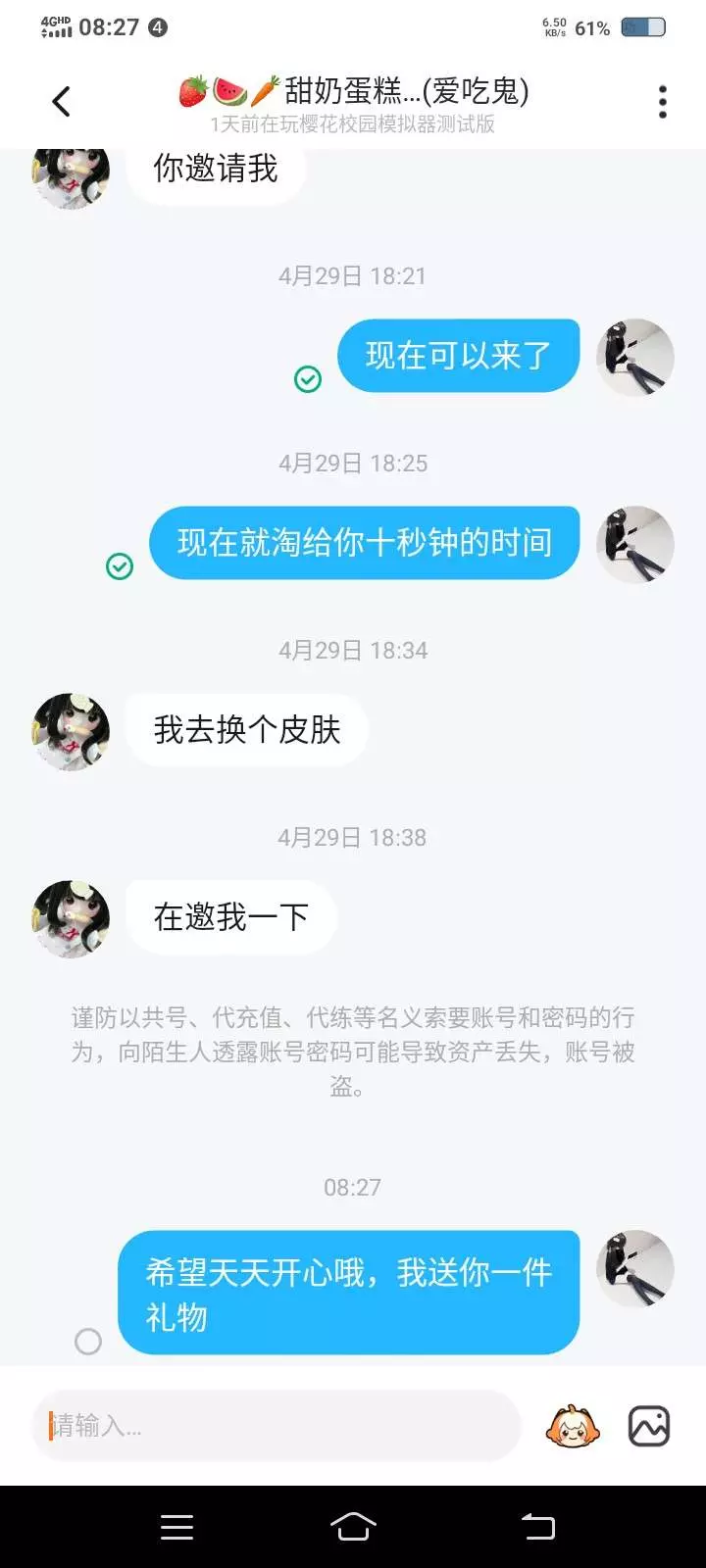This screenshot has width=706, height=1568.
Task: Tap your own avatar beside 现在可以来了
Action: point(635,358)
